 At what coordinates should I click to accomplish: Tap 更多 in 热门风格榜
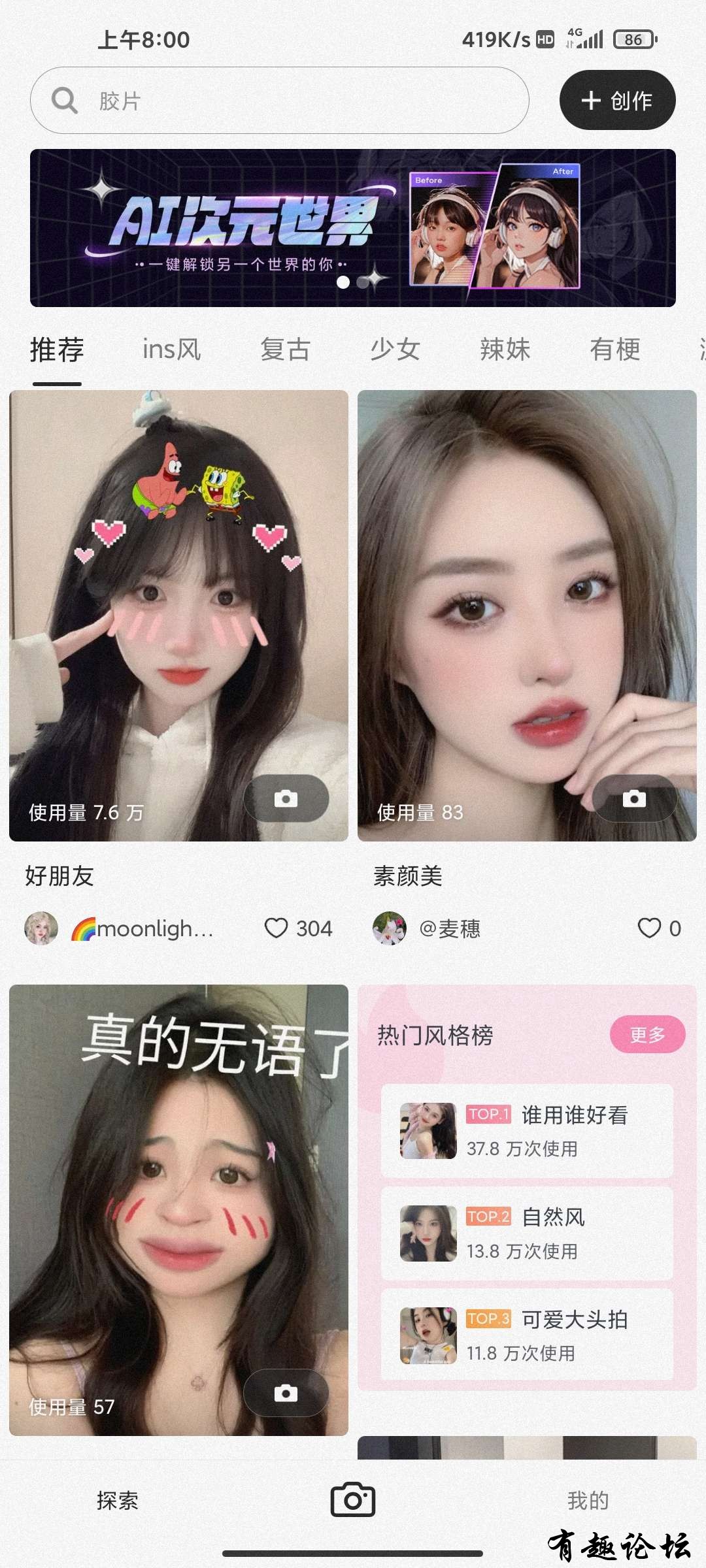pyautogui.click(x=647, y=1034)
